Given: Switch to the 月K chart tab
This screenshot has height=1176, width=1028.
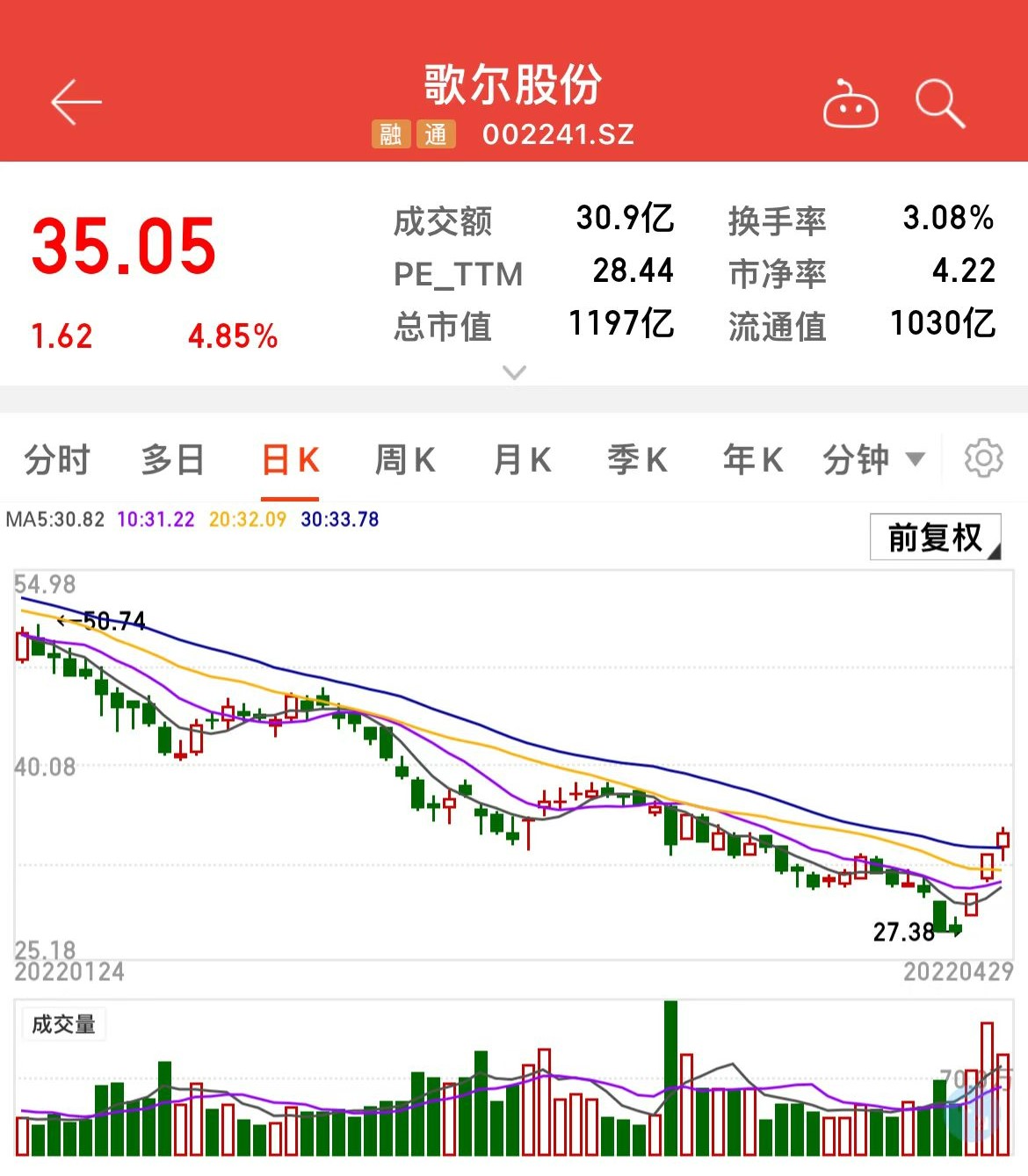Looking at the screenshot, I should 522,459.
